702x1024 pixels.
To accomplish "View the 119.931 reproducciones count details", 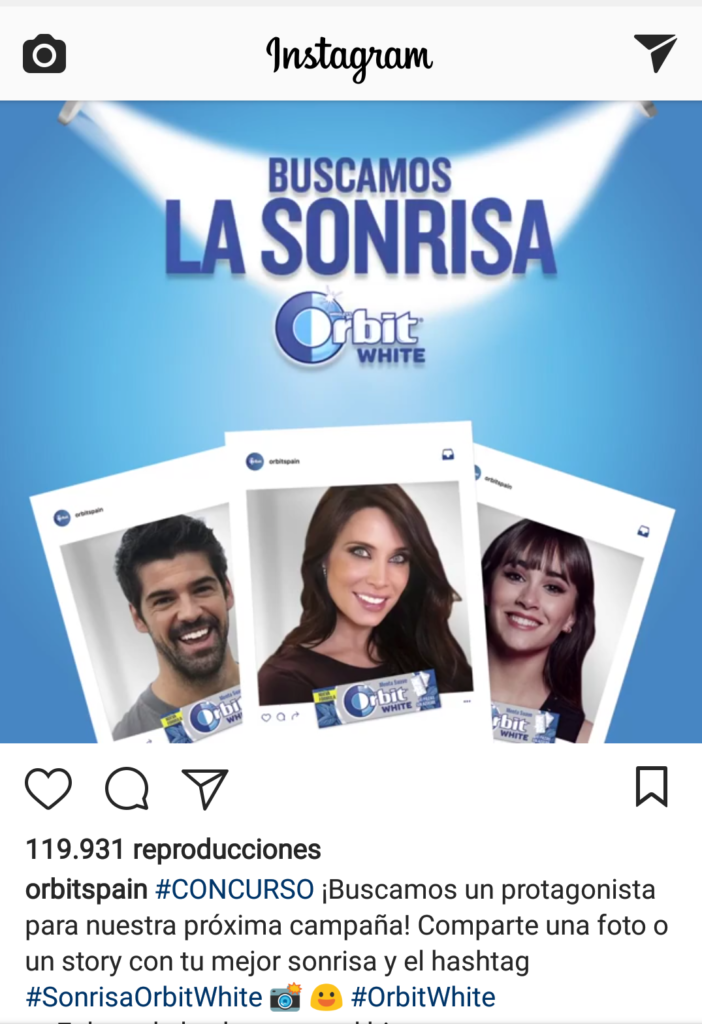I will pyautogui.click(x=173, y=850).
